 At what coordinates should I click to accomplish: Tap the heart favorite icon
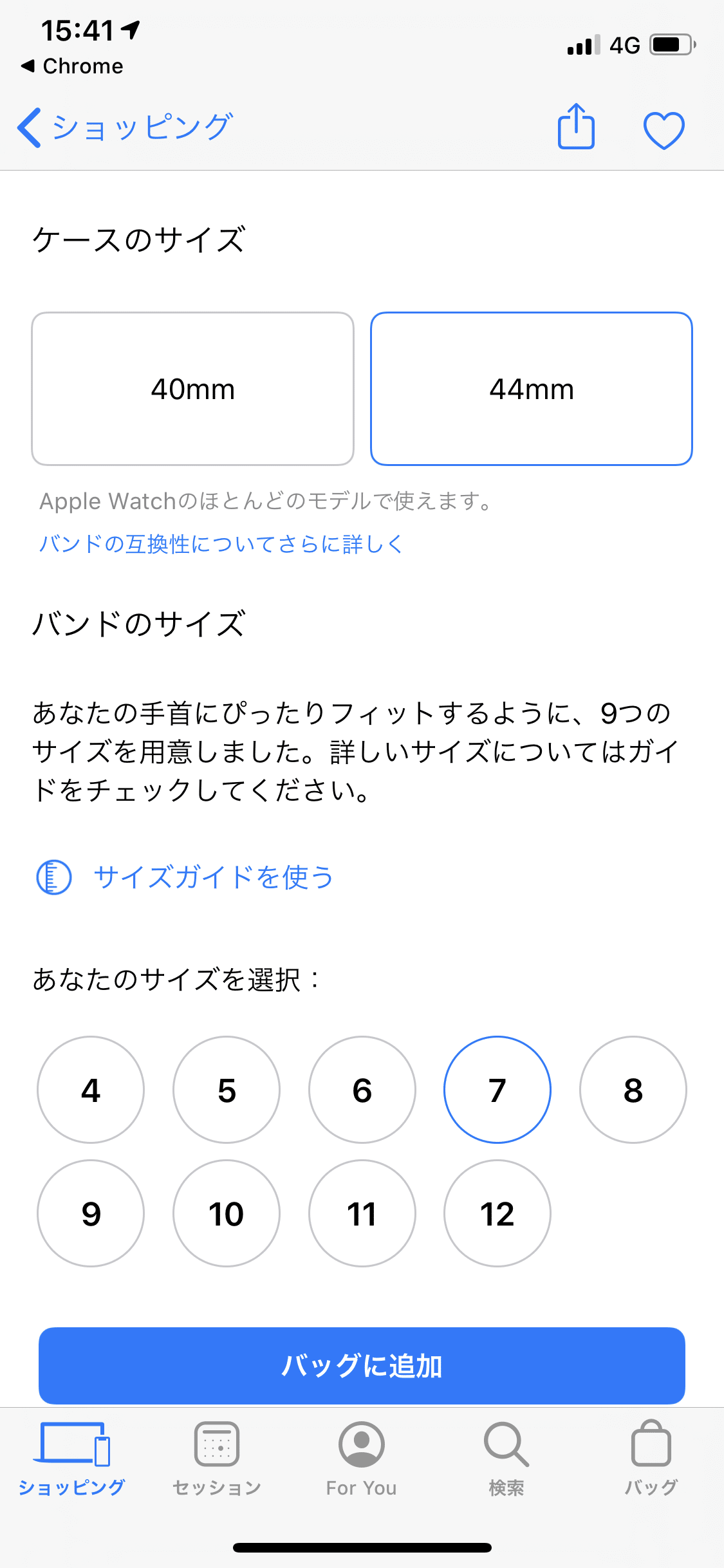click(664, 127)
